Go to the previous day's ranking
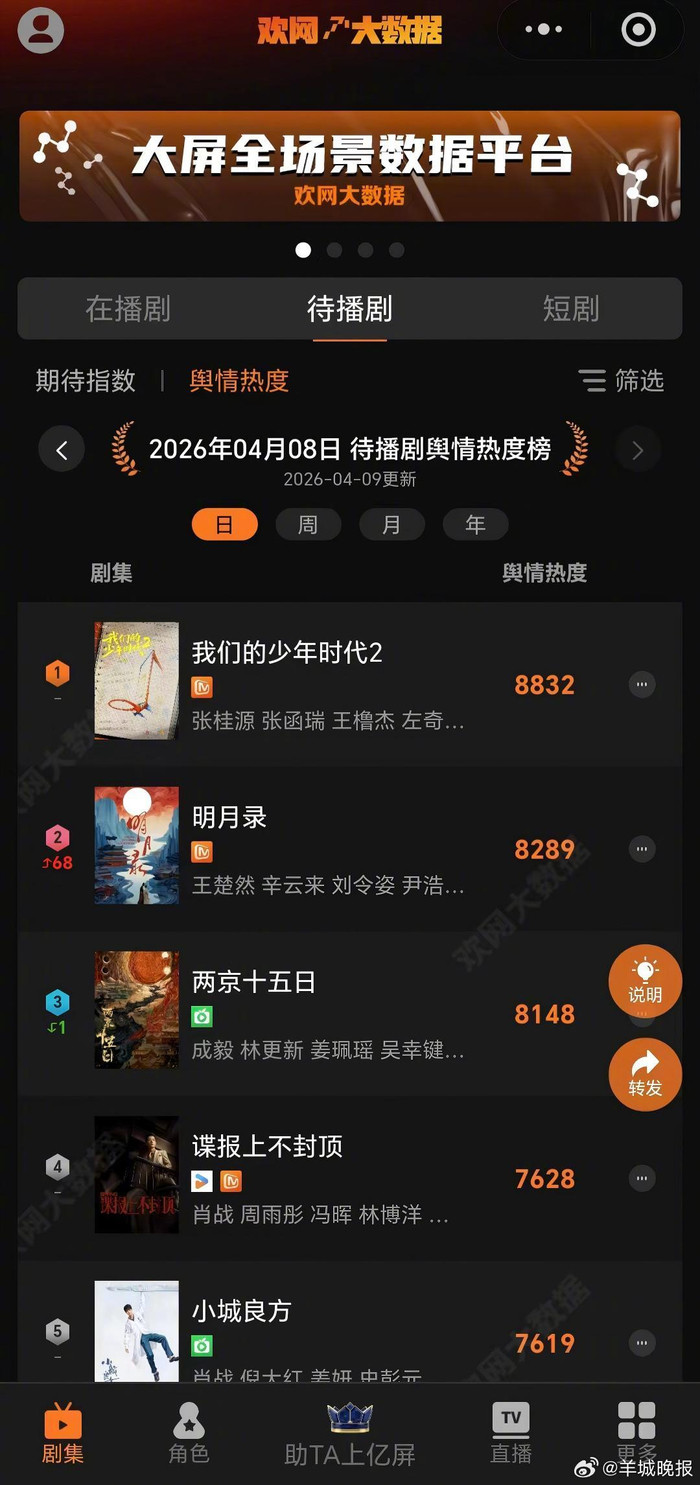700x1485 pixels. [61, 450]
